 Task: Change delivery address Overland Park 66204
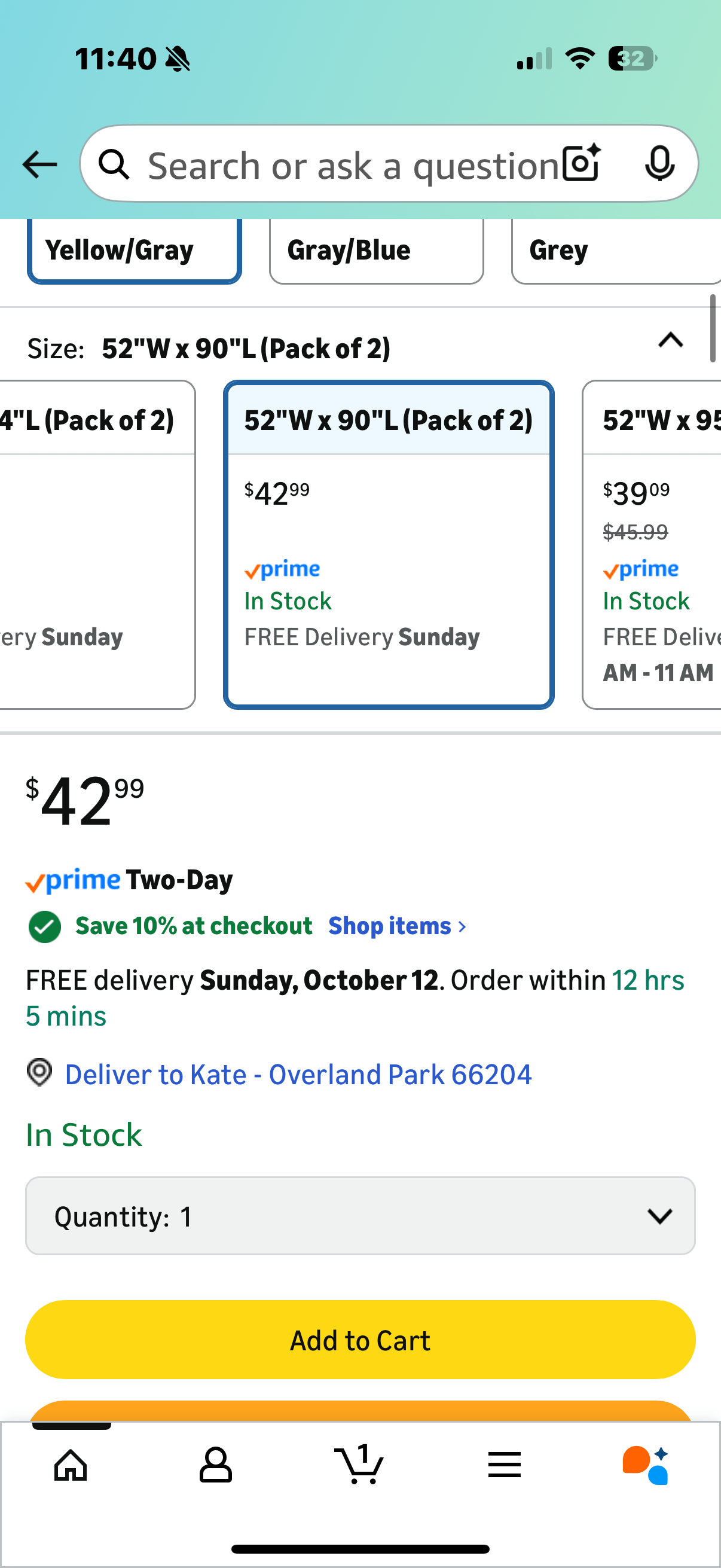(298, 1075)
